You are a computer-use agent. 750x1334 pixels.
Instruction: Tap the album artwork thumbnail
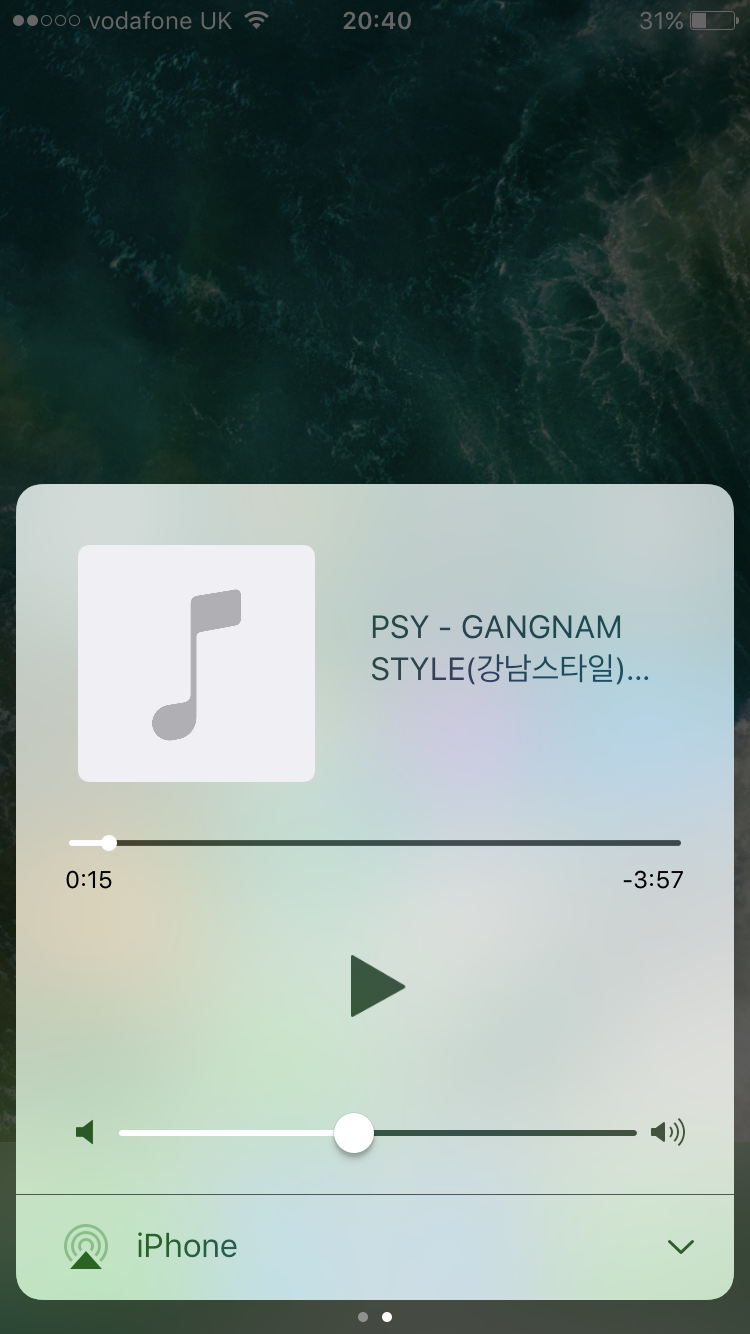pos(196,663)
